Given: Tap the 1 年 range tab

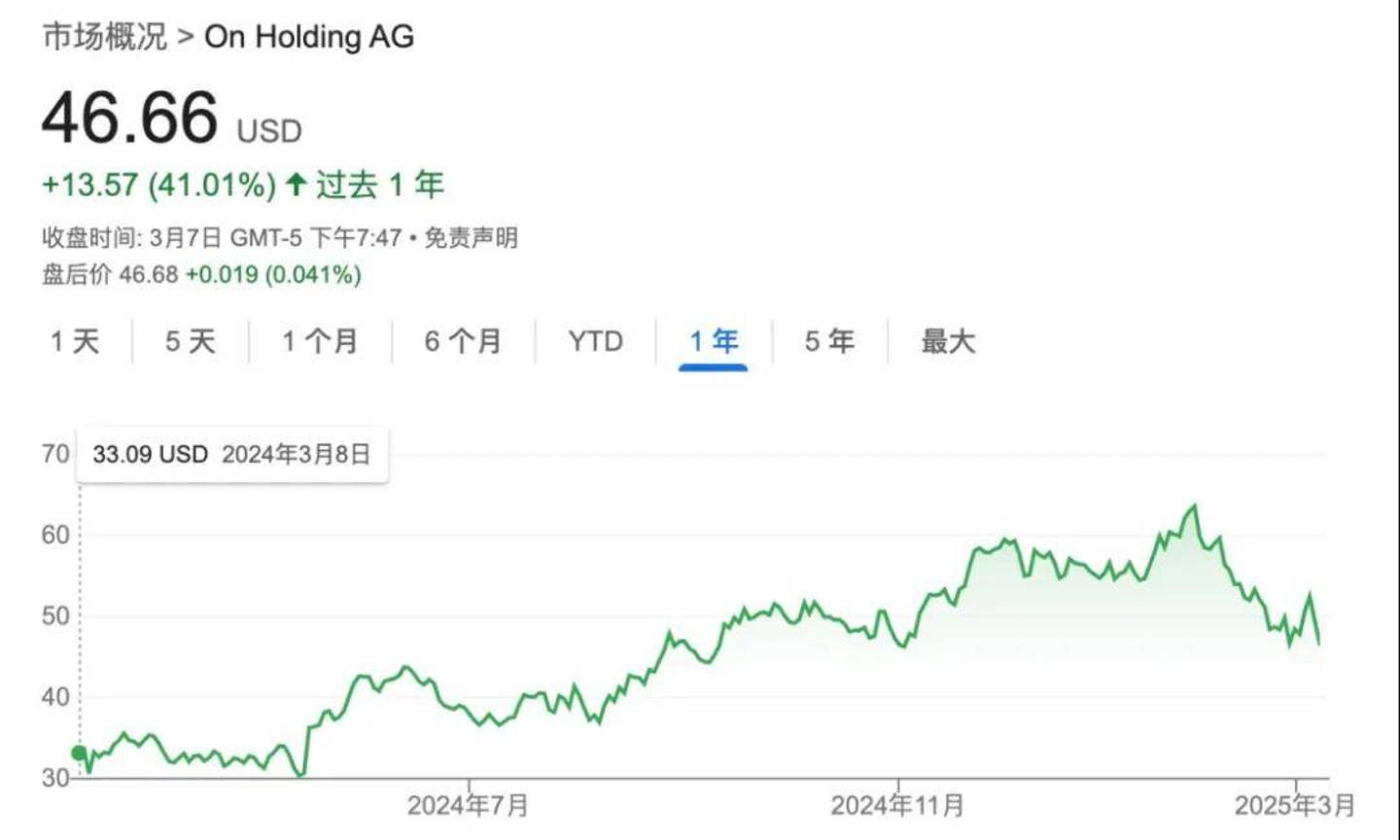Looking at the screenshot, I should tap(714, 341).
